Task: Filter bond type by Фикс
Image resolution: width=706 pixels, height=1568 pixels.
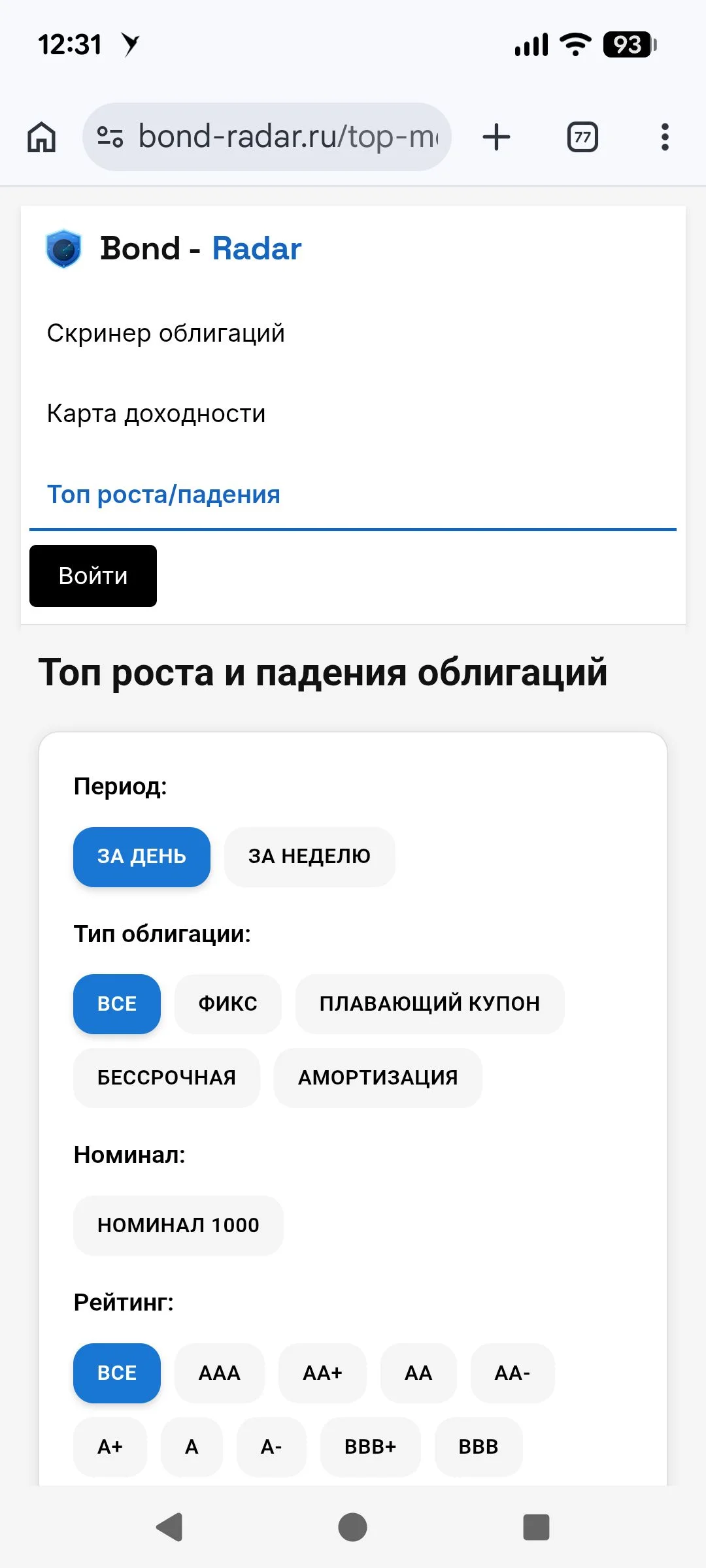Action: pos(228,1004)
